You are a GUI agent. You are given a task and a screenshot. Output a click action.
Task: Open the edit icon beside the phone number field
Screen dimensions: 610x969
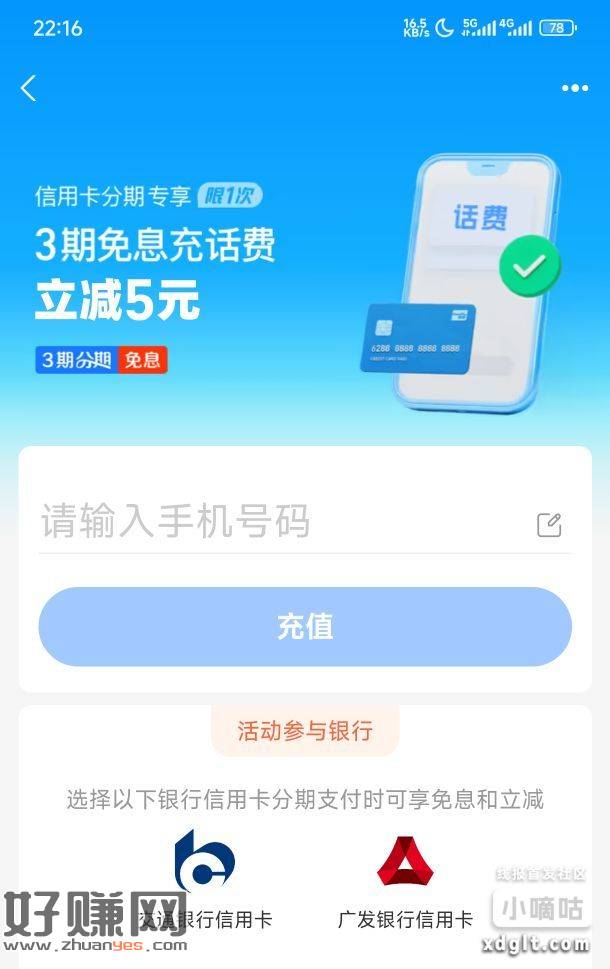click(549, 525)
